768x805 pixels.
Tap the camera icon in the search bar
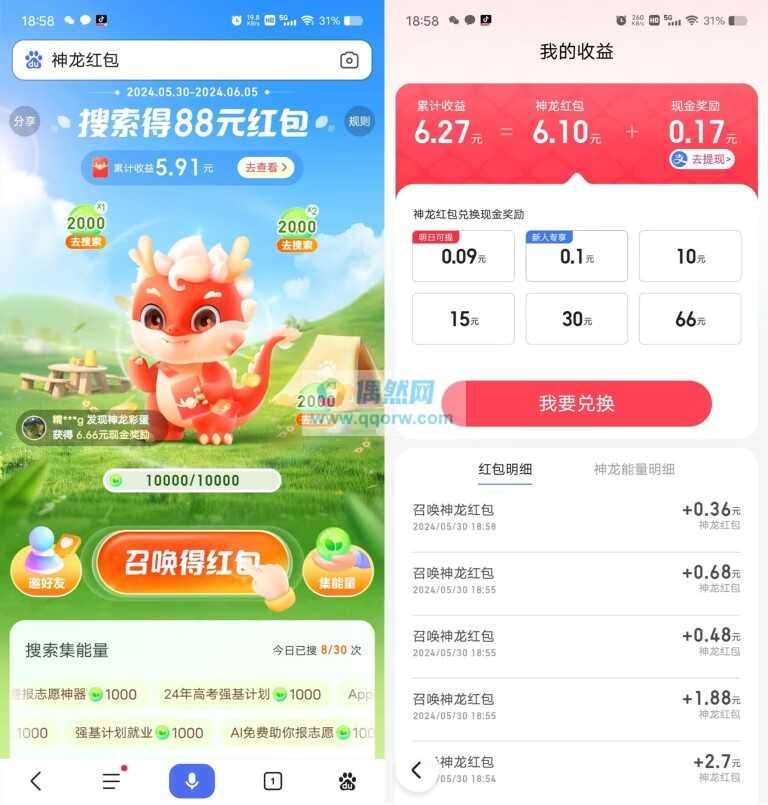(x=349, y=60)
